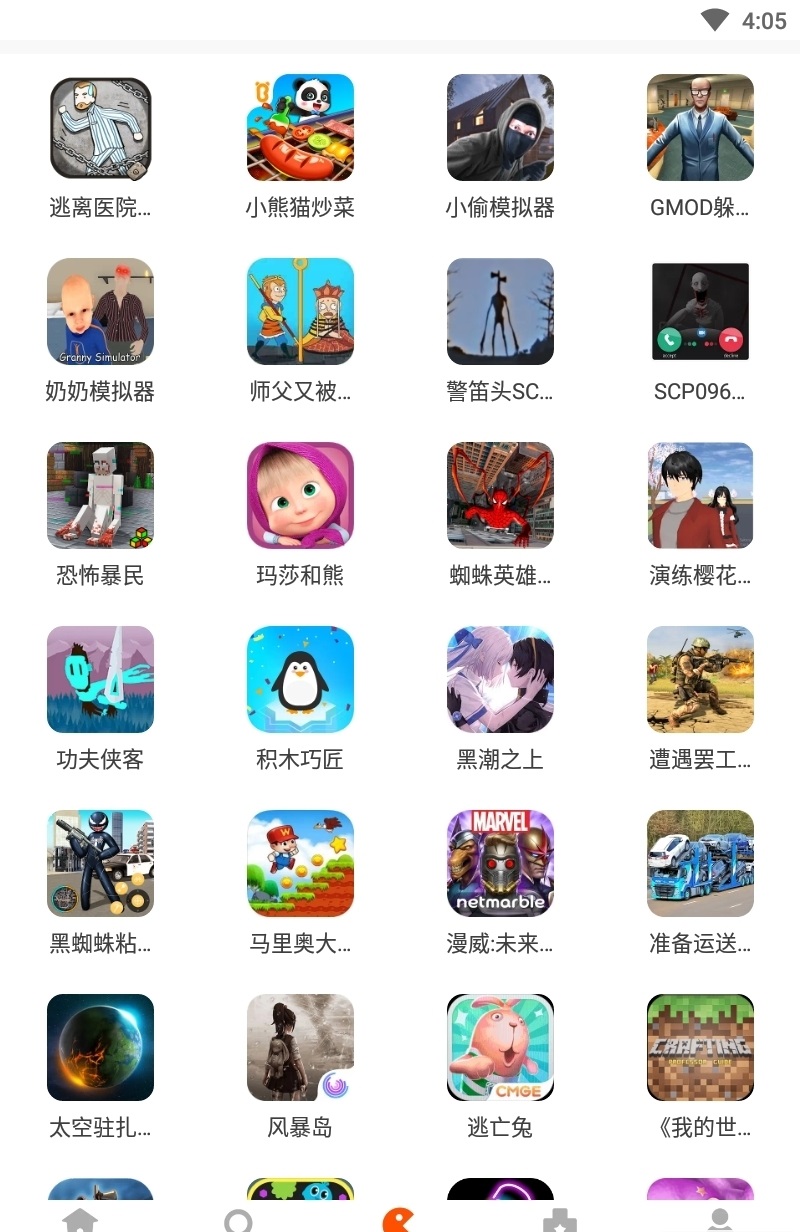
Task: Open the 《我的世界》 crafting thumbnail
Action: point(700,1047)
